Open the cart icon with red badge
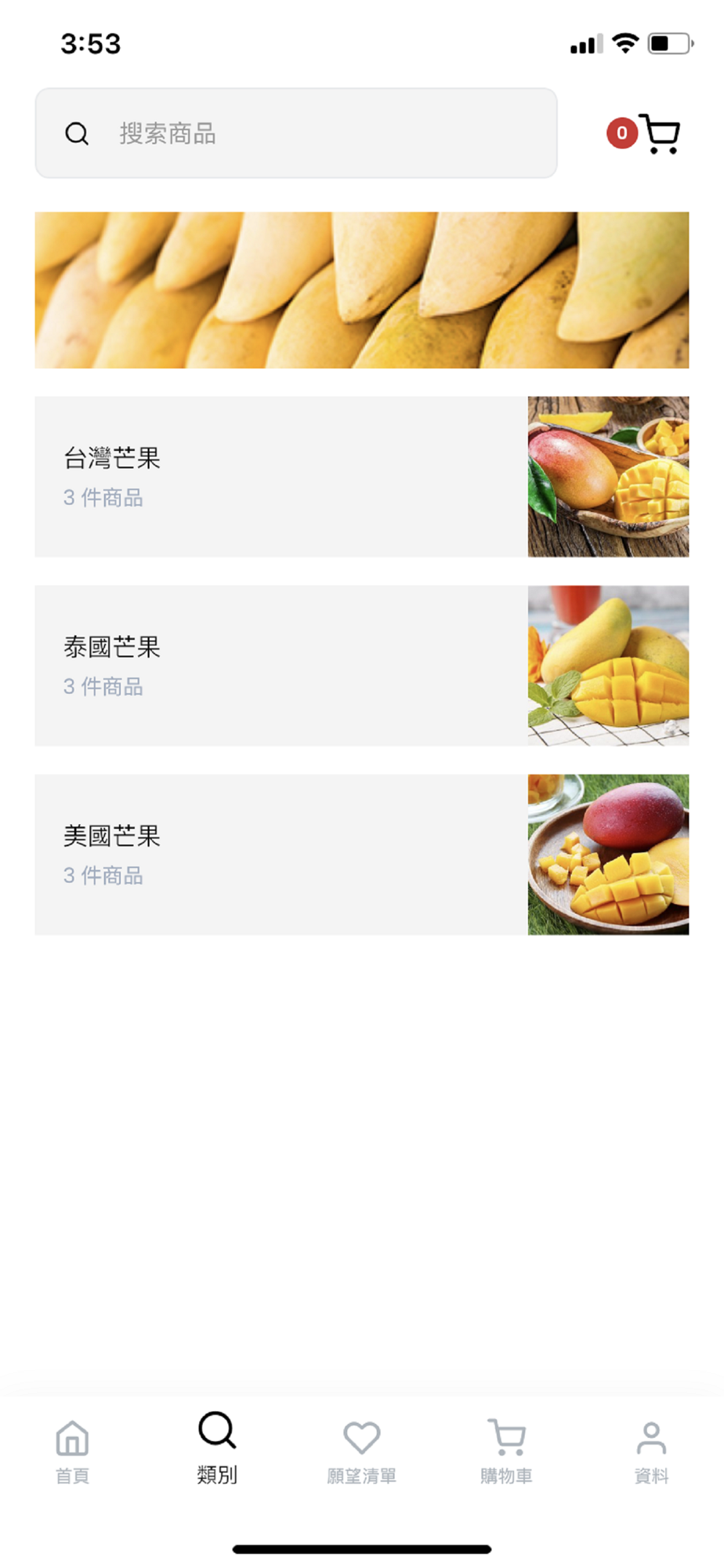Viewport: 724px width, 1568px height. 657,134
